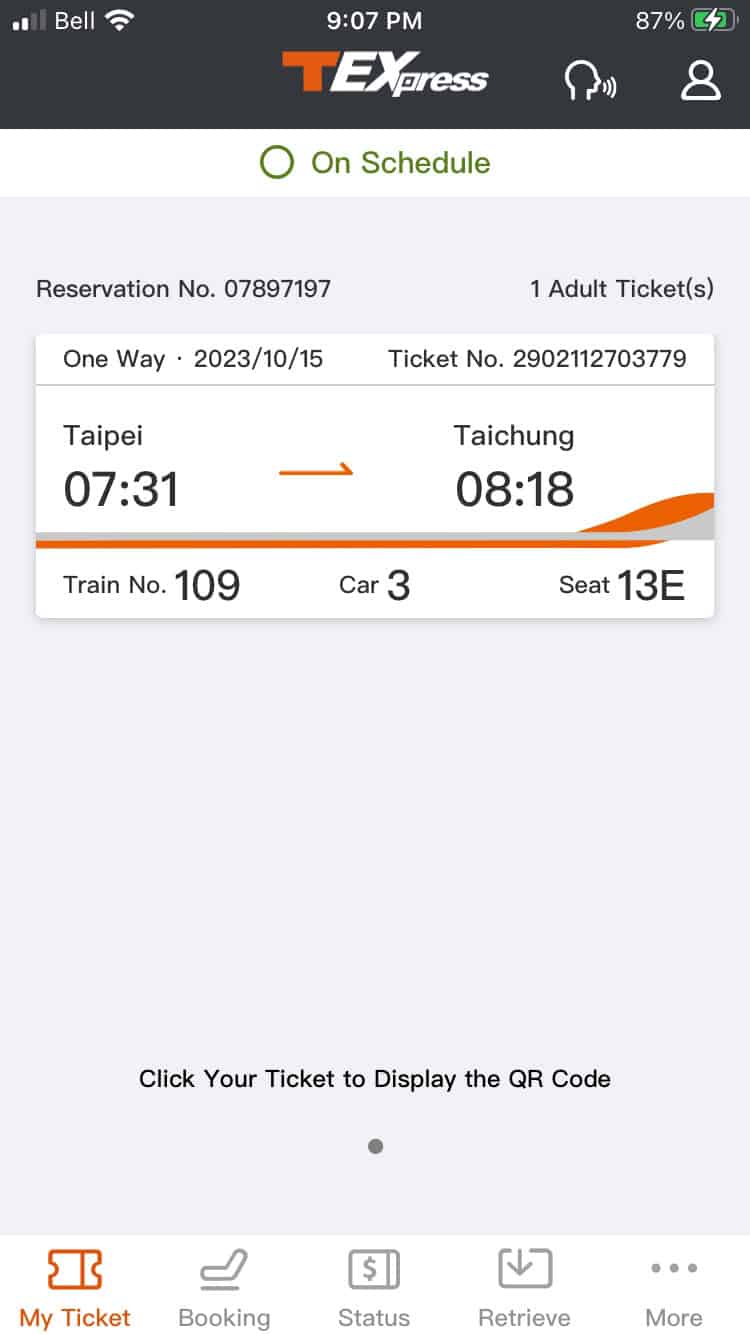Select the My Ticket ticket icon

[74, 1268]
